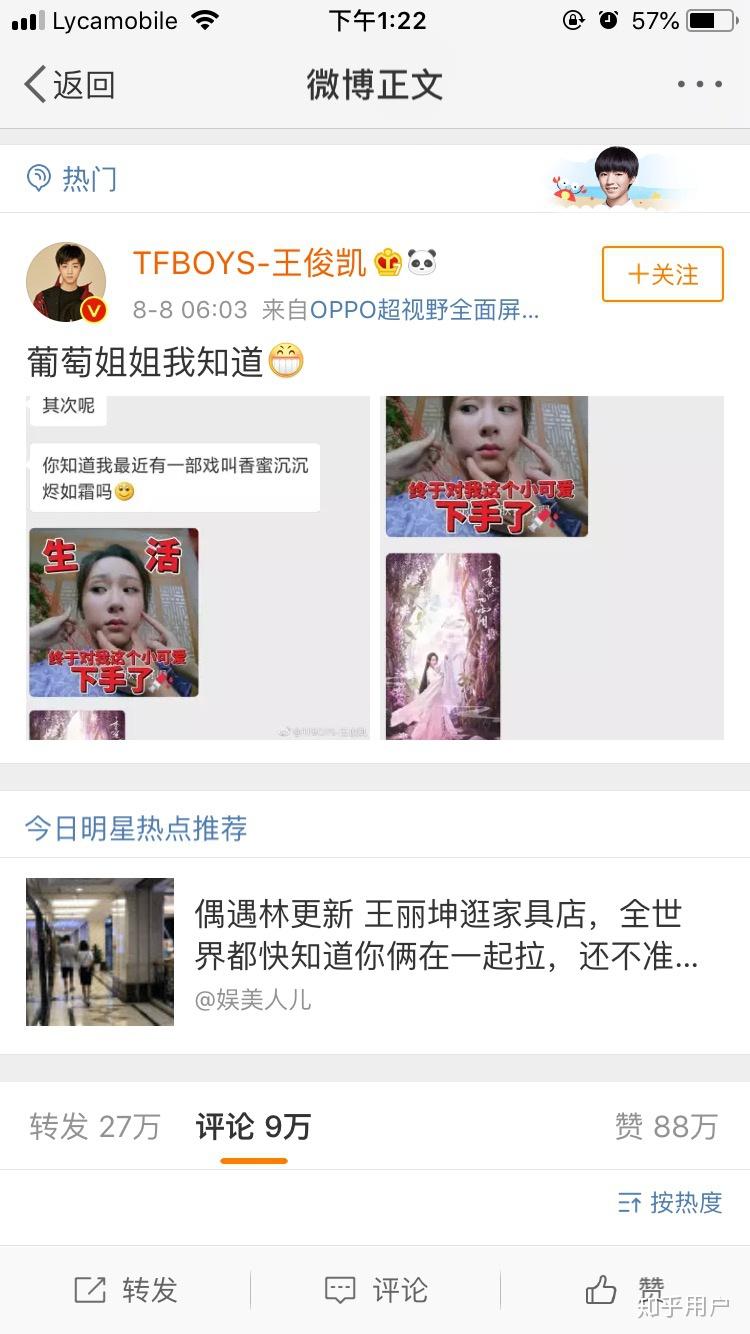Image resolution: width=750 pixels, height=1334 pixels.
Task: Open the three-dot overflow menu
Action: coord(699,85)
